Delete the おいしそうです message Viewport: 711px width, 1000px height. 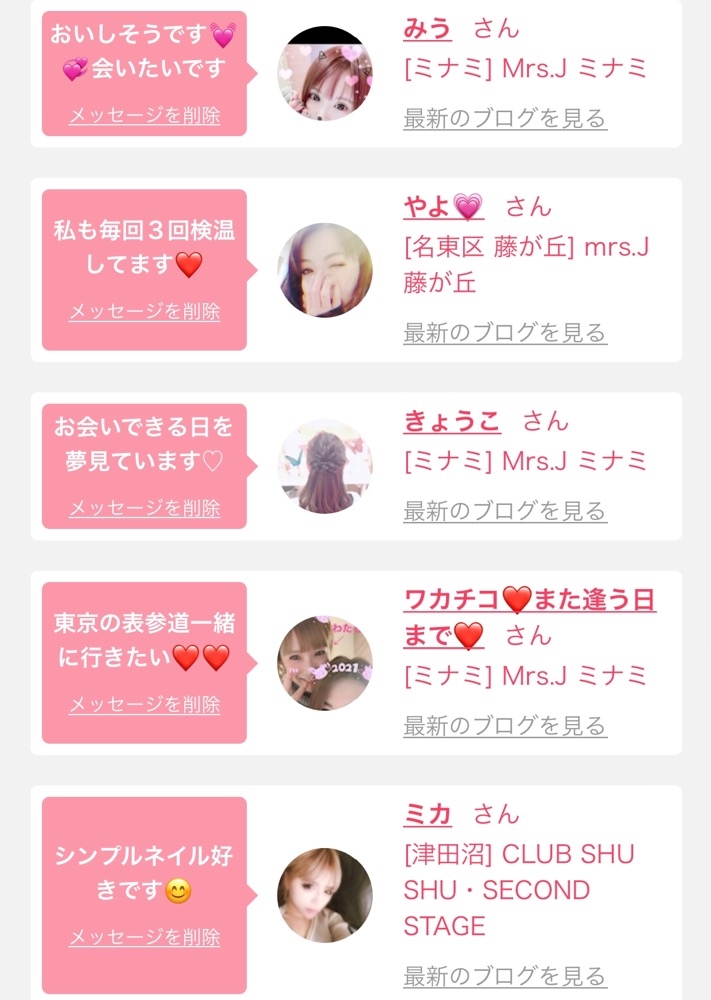pyautogui.click(x=144, y=115)
